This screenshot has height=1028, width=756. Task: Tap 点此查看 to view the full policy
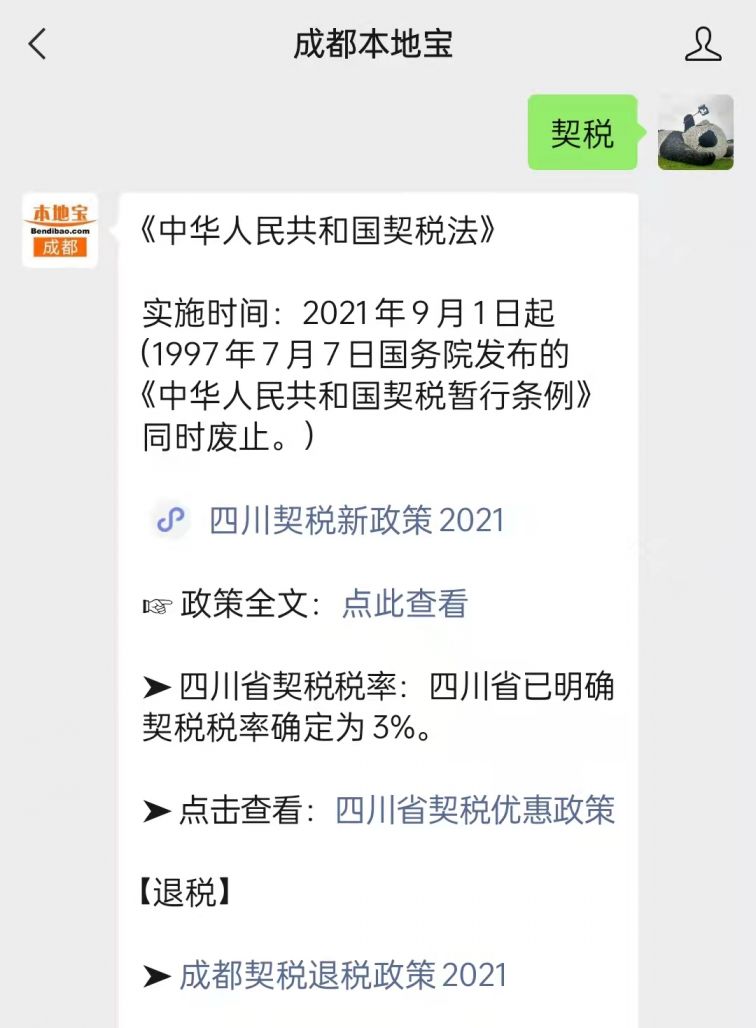(x=404, y=604)
